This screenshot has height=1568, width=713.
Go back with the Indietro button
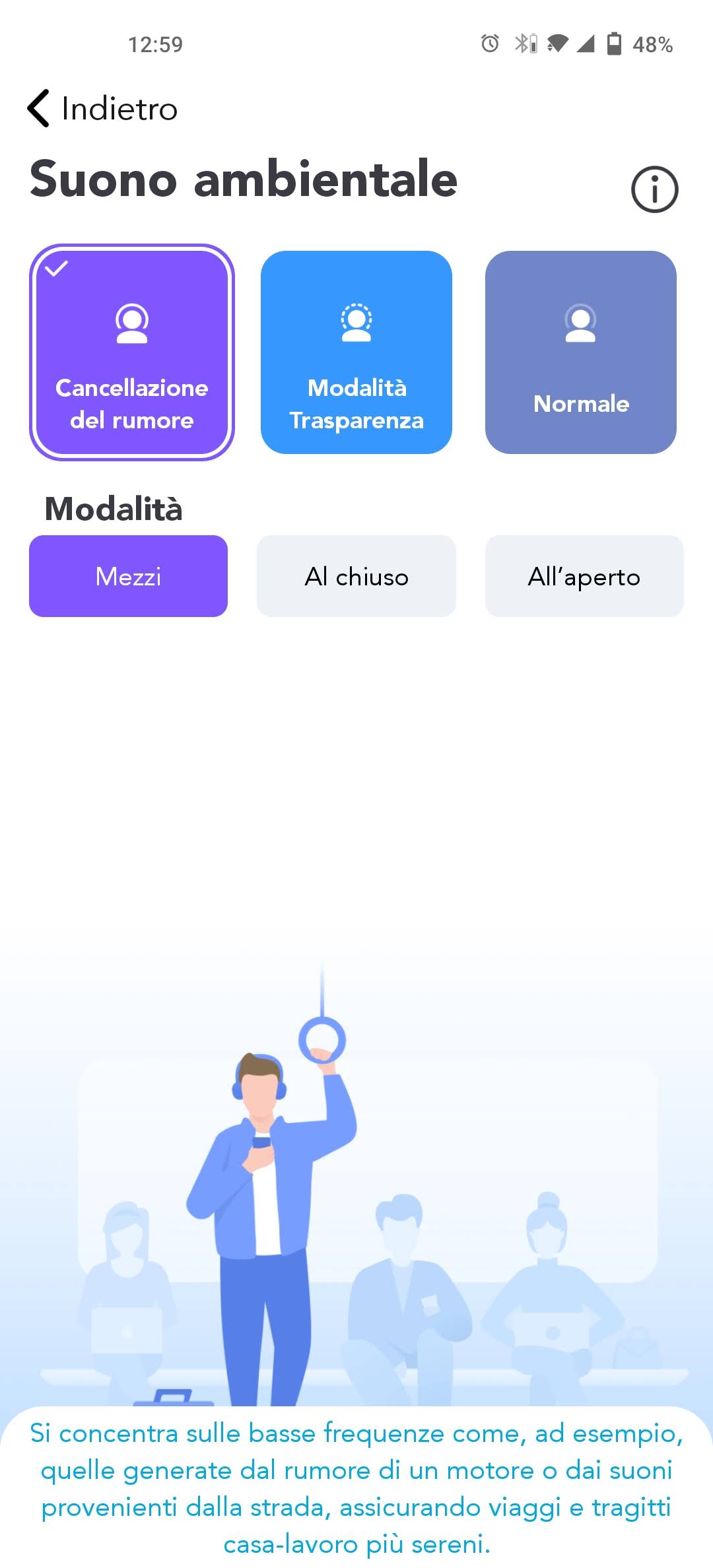(x=102, y=108)
